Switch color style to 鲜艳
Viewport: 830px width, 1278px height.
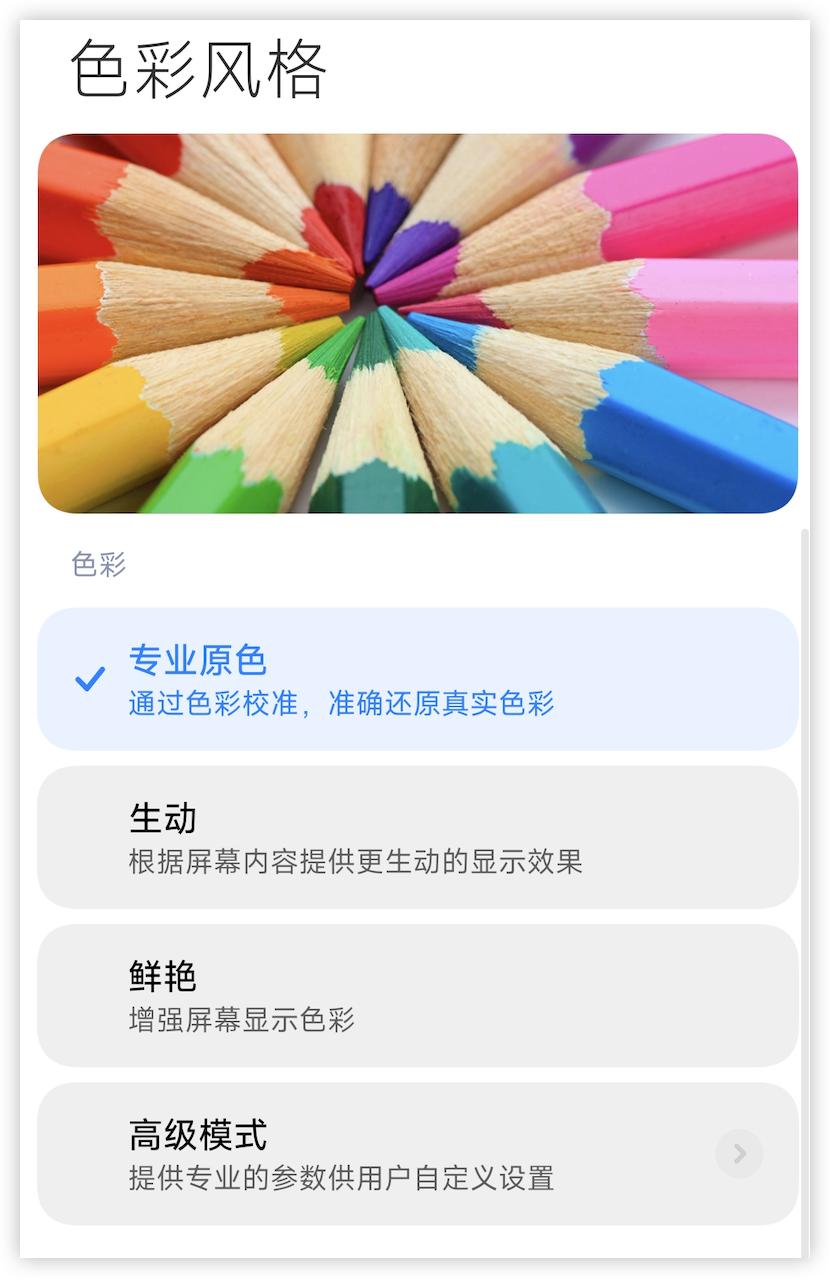coord(417,995)
